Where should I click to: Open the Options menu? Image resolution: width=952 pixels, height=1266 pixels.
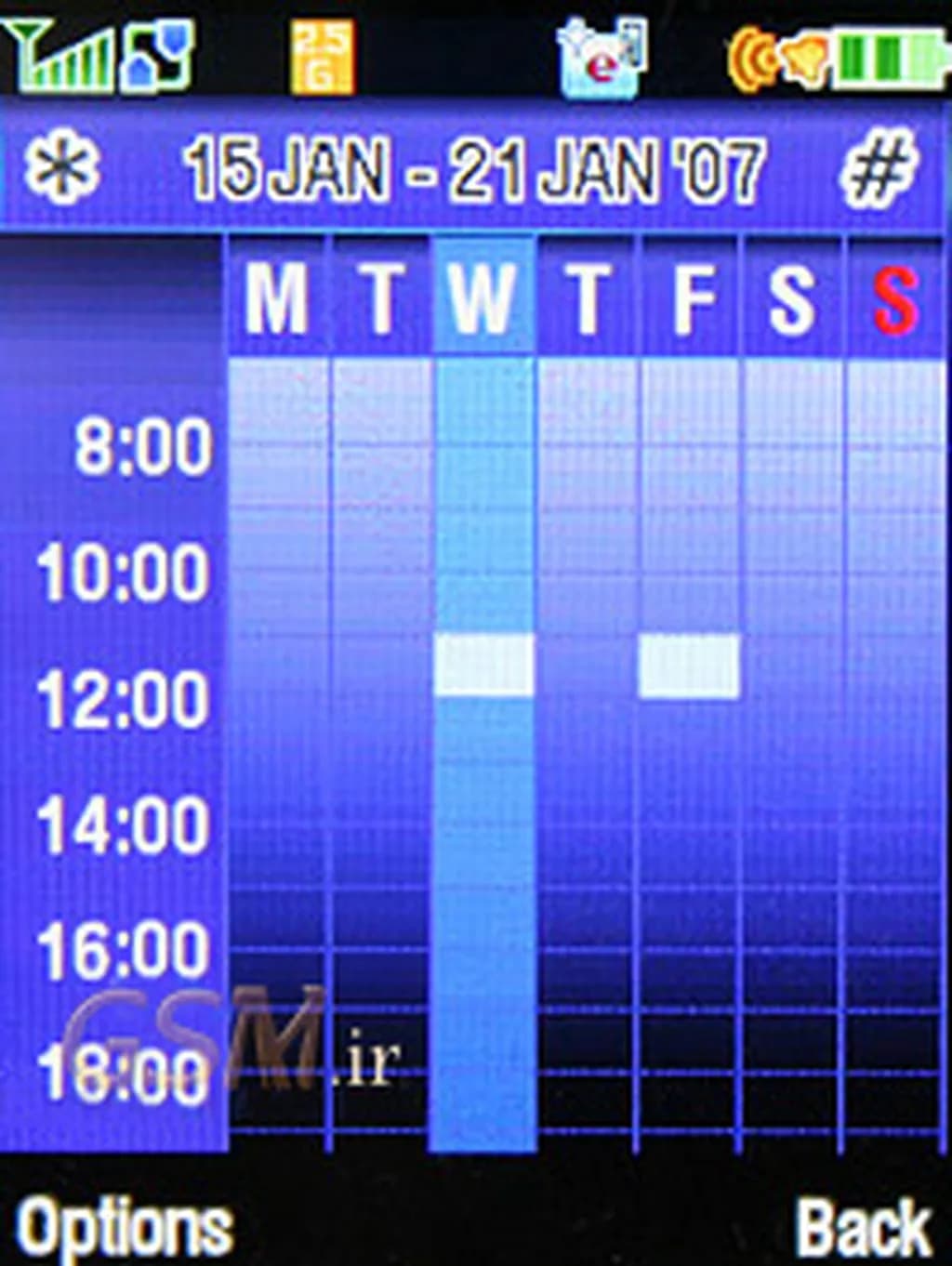(x=125, y=1227)
